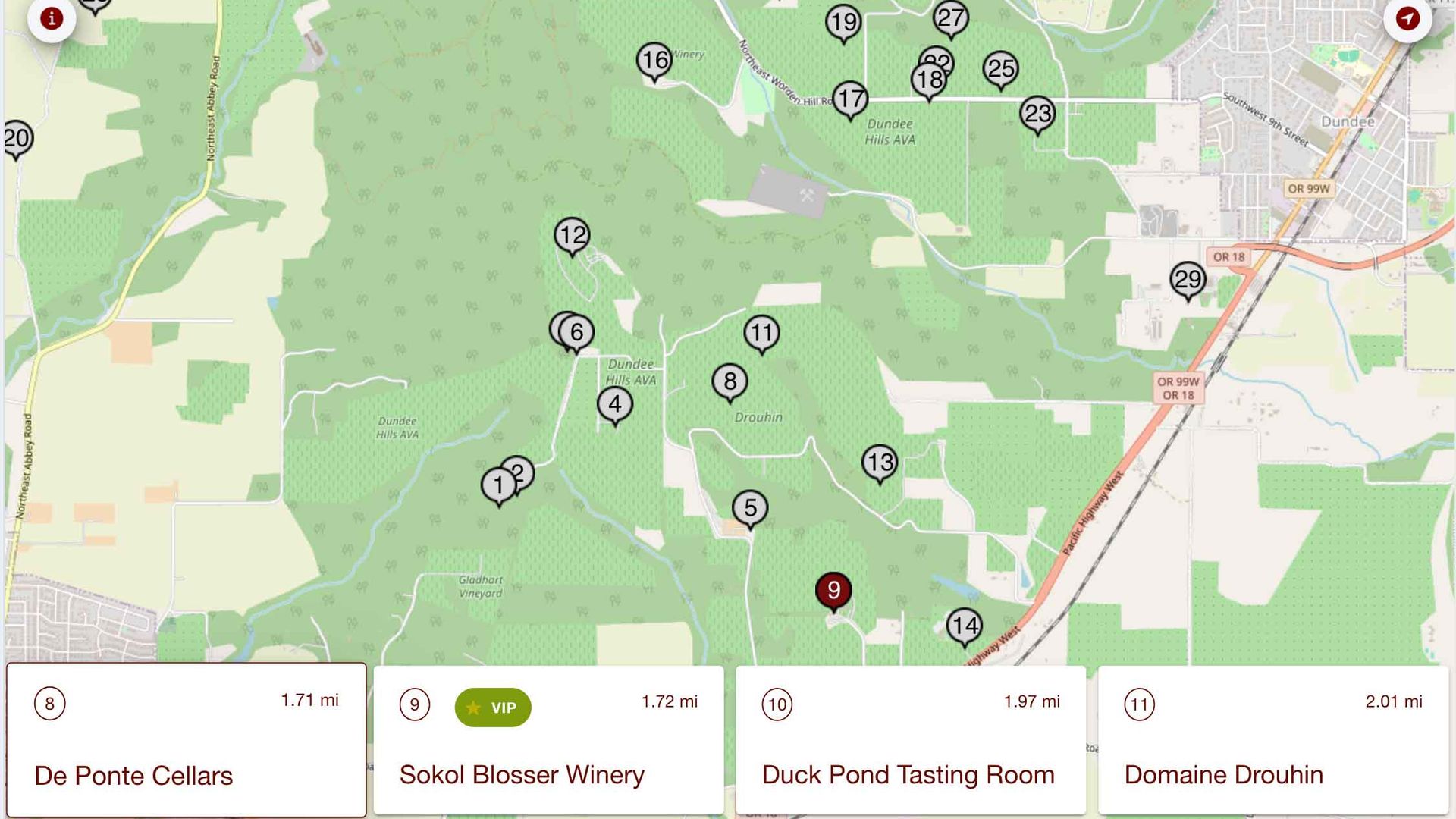Open the info button

[x=52, y=18]
